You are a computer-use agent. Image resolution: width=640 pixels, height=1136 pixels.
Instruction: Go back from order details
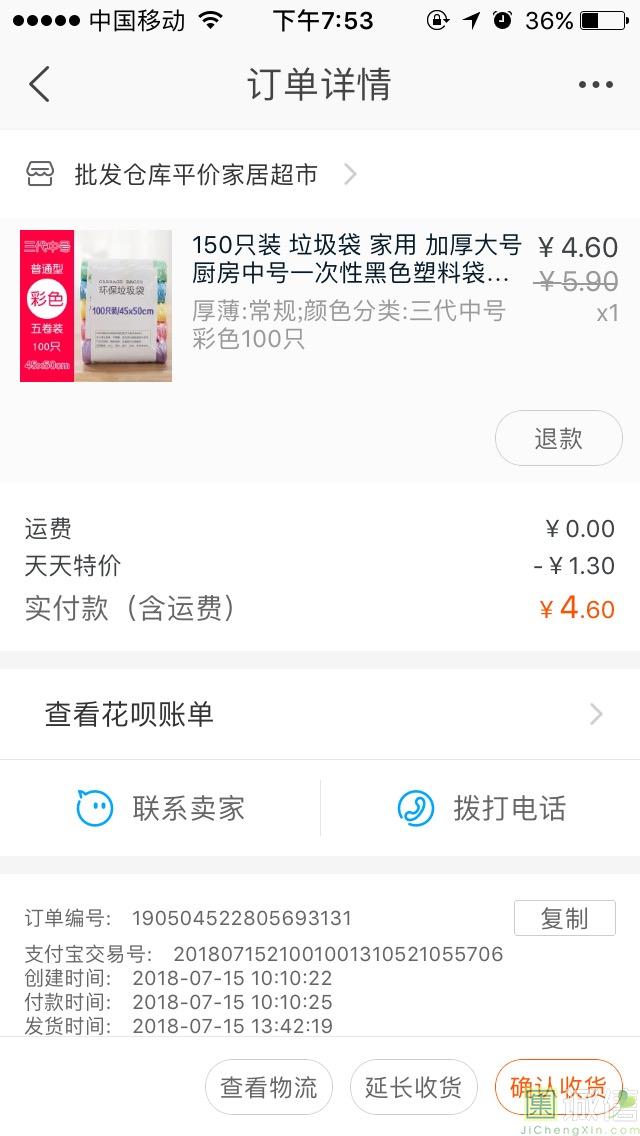coord(40,84)
